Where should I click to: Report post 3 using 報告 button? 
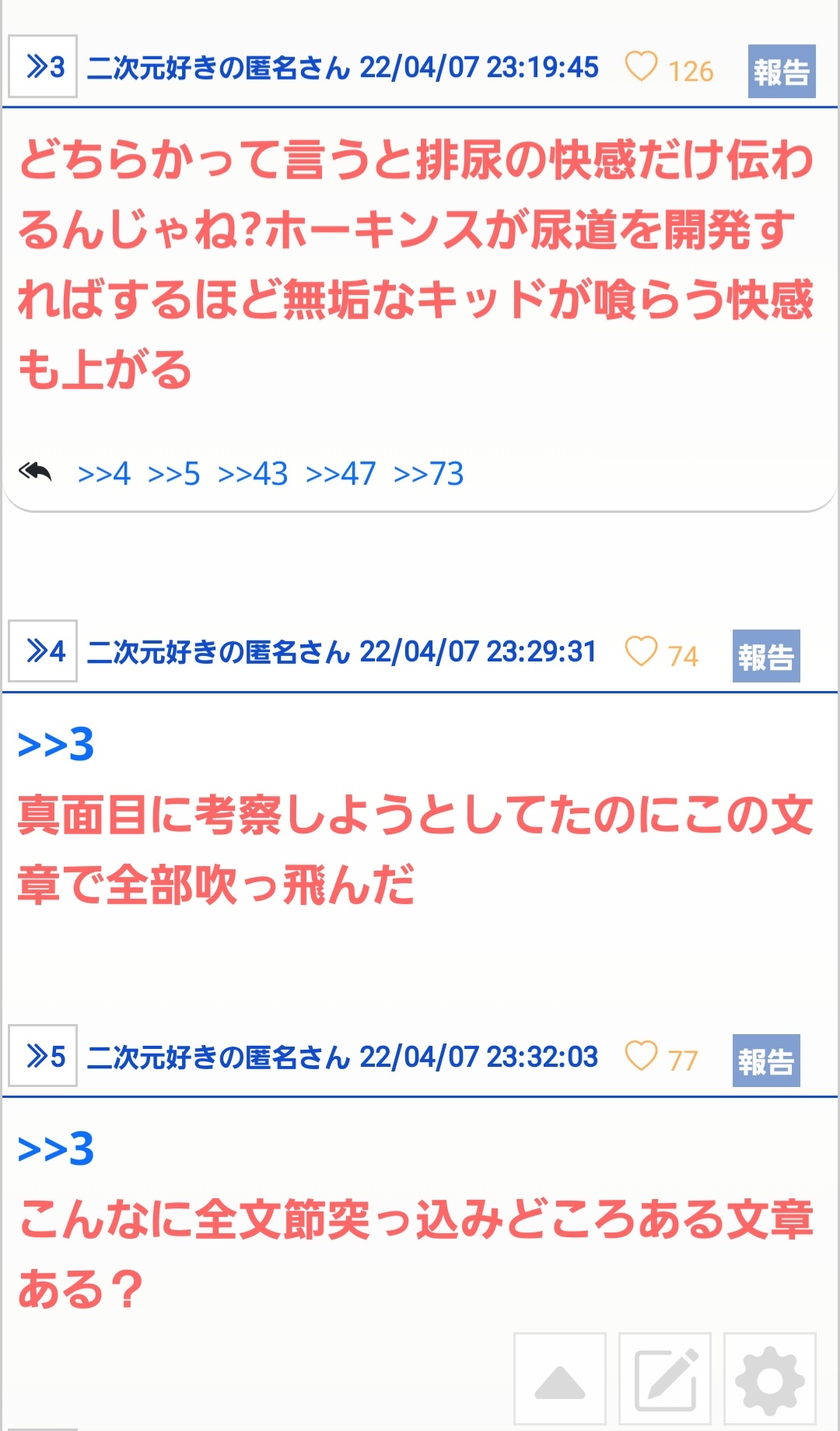[x=781, y=72]
